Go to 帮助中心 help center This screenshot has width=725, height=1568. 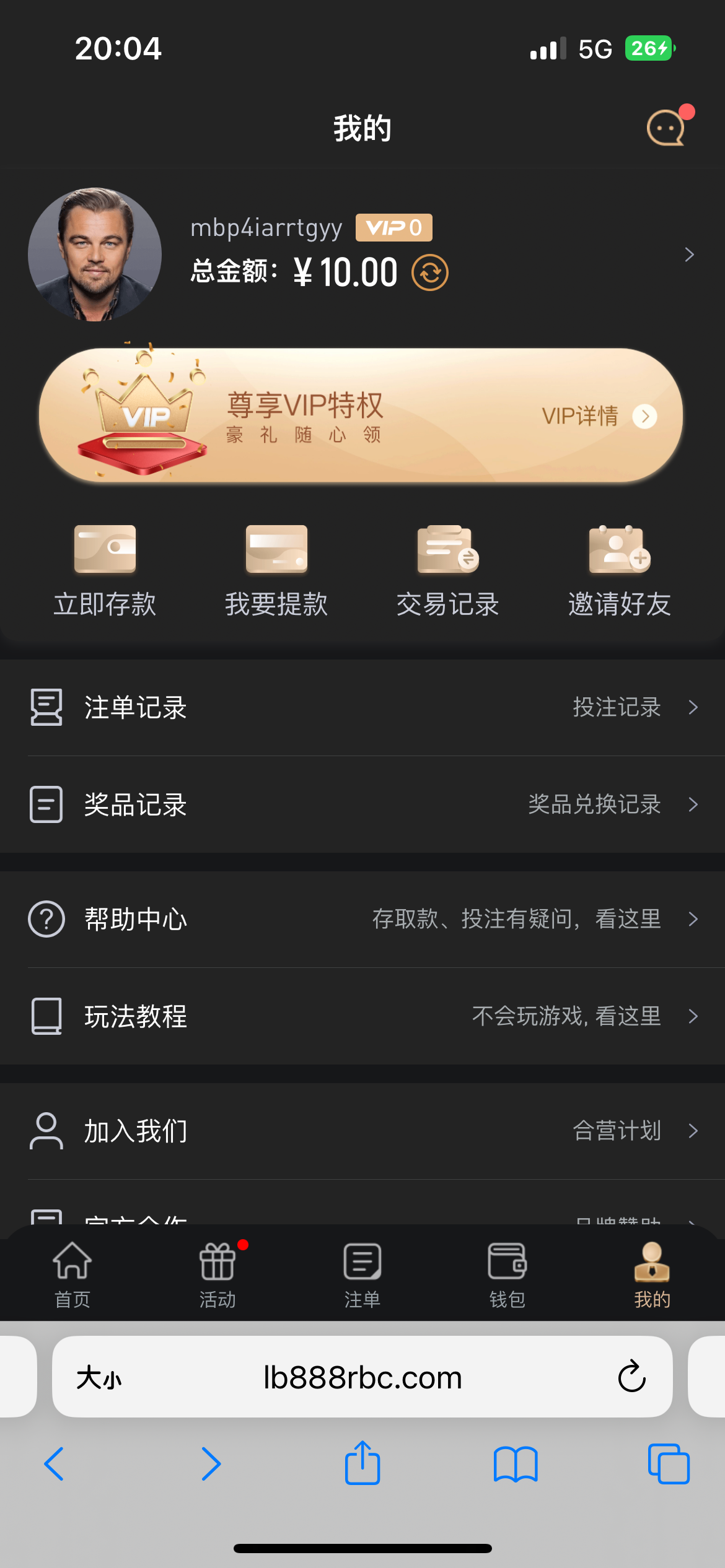click(362, 919)
